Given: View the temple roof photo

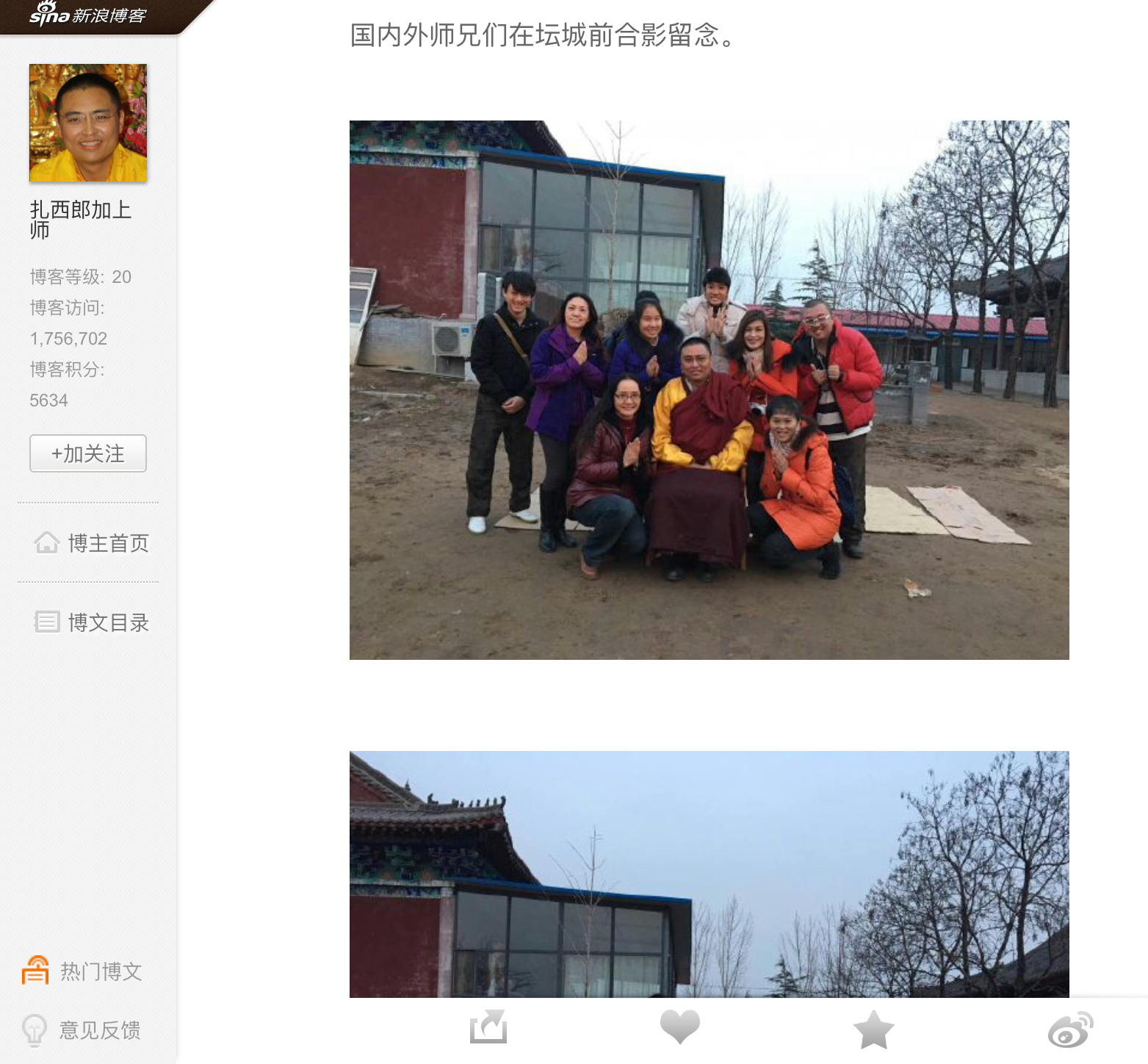Looking at the screenshot, I should (x=709, y=873).
